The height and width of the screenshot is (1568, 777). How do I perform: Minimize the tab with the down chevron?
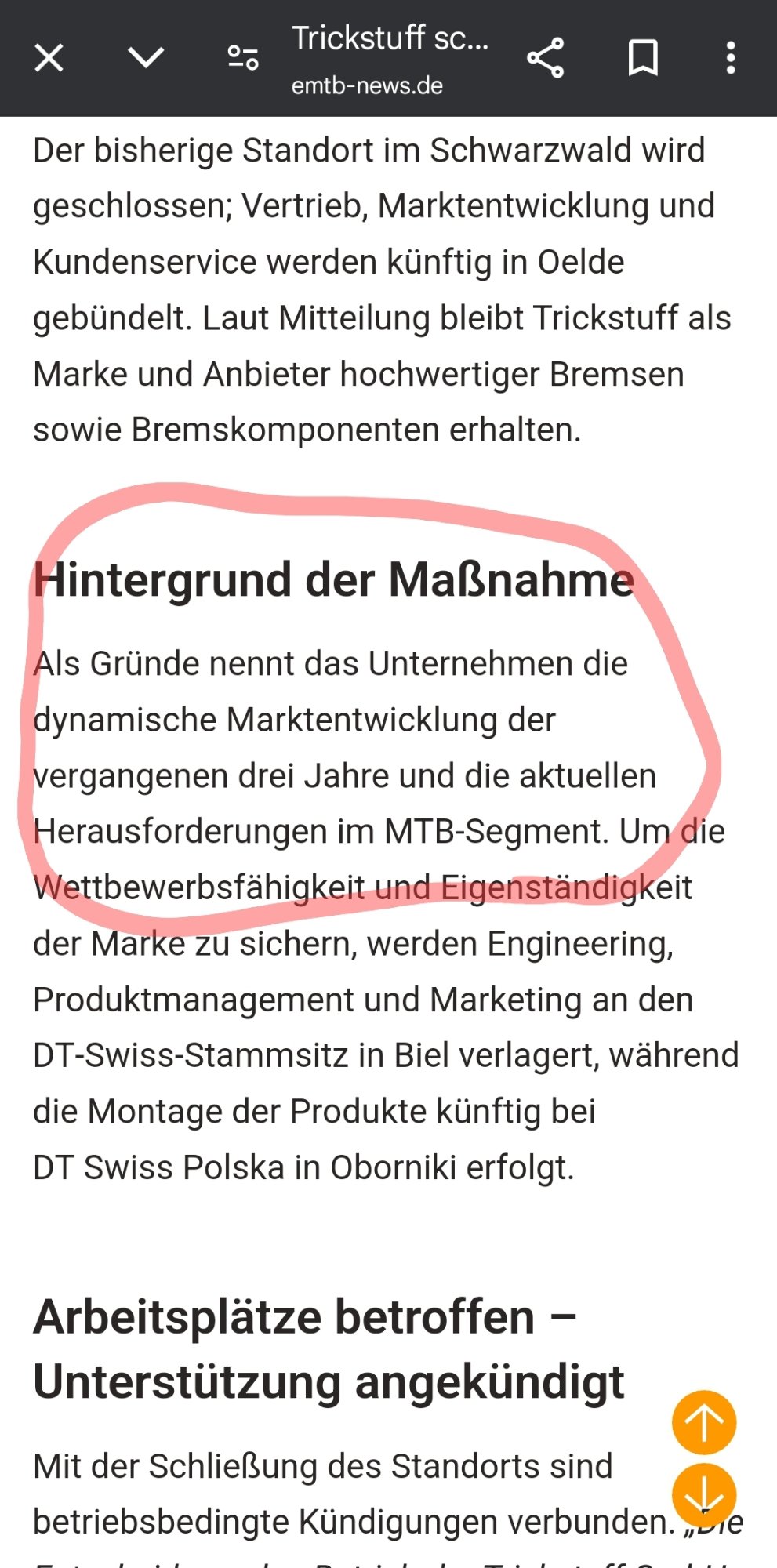pyautogui.click(x=146, y=58)
